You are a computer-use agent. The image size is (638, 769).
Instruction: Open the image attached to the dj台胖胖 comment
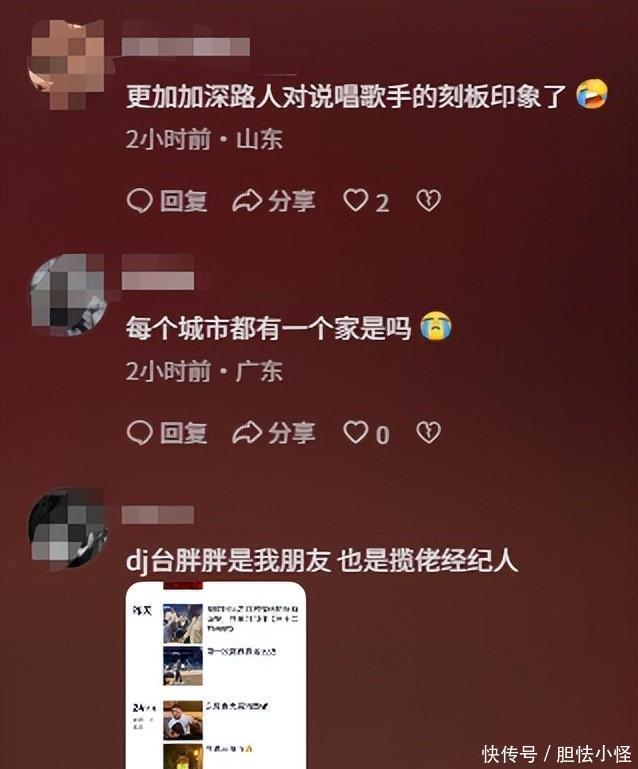pos(216,675)
